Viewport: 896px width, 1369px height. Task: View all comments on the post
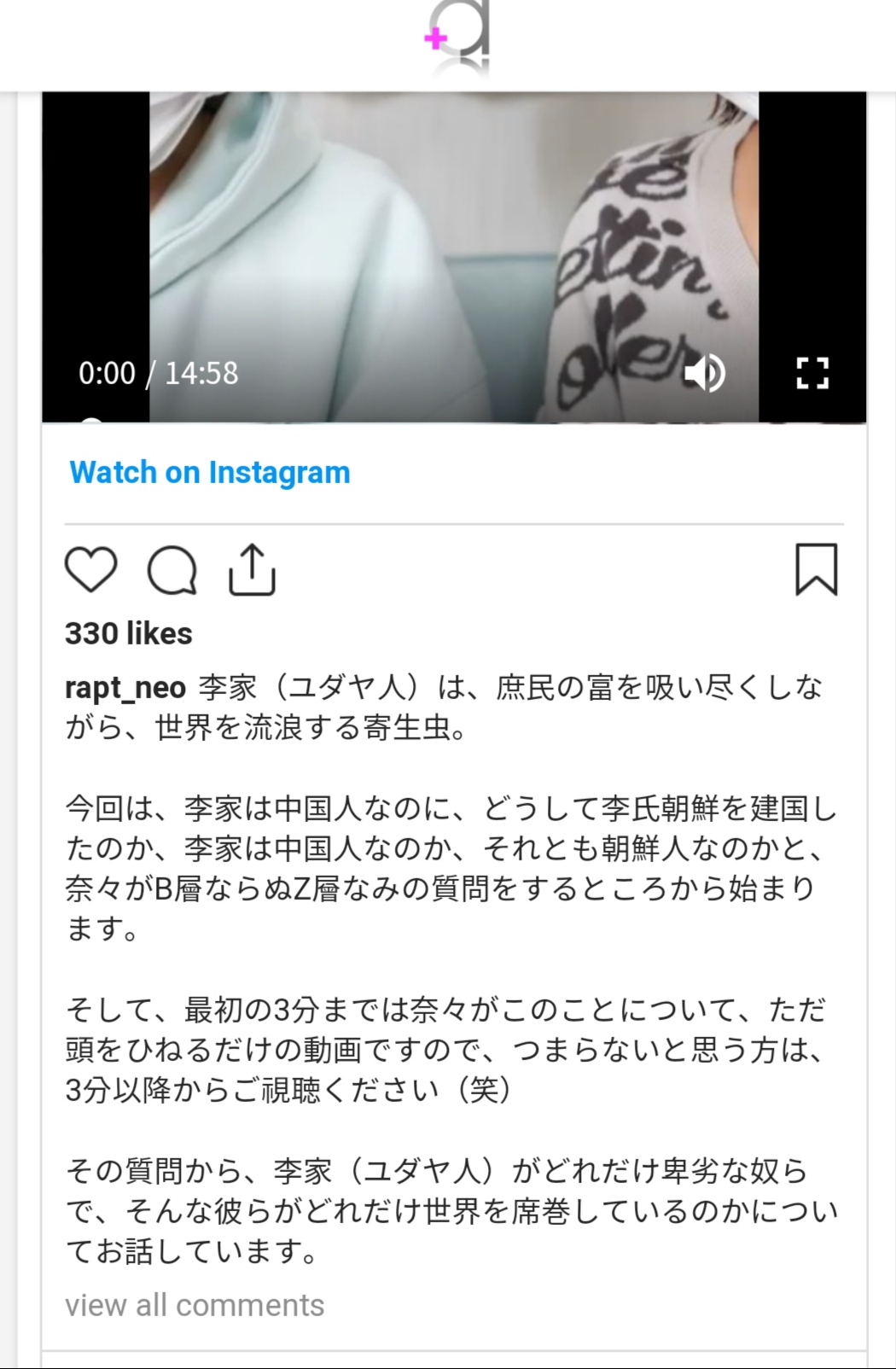(195, 1305)
